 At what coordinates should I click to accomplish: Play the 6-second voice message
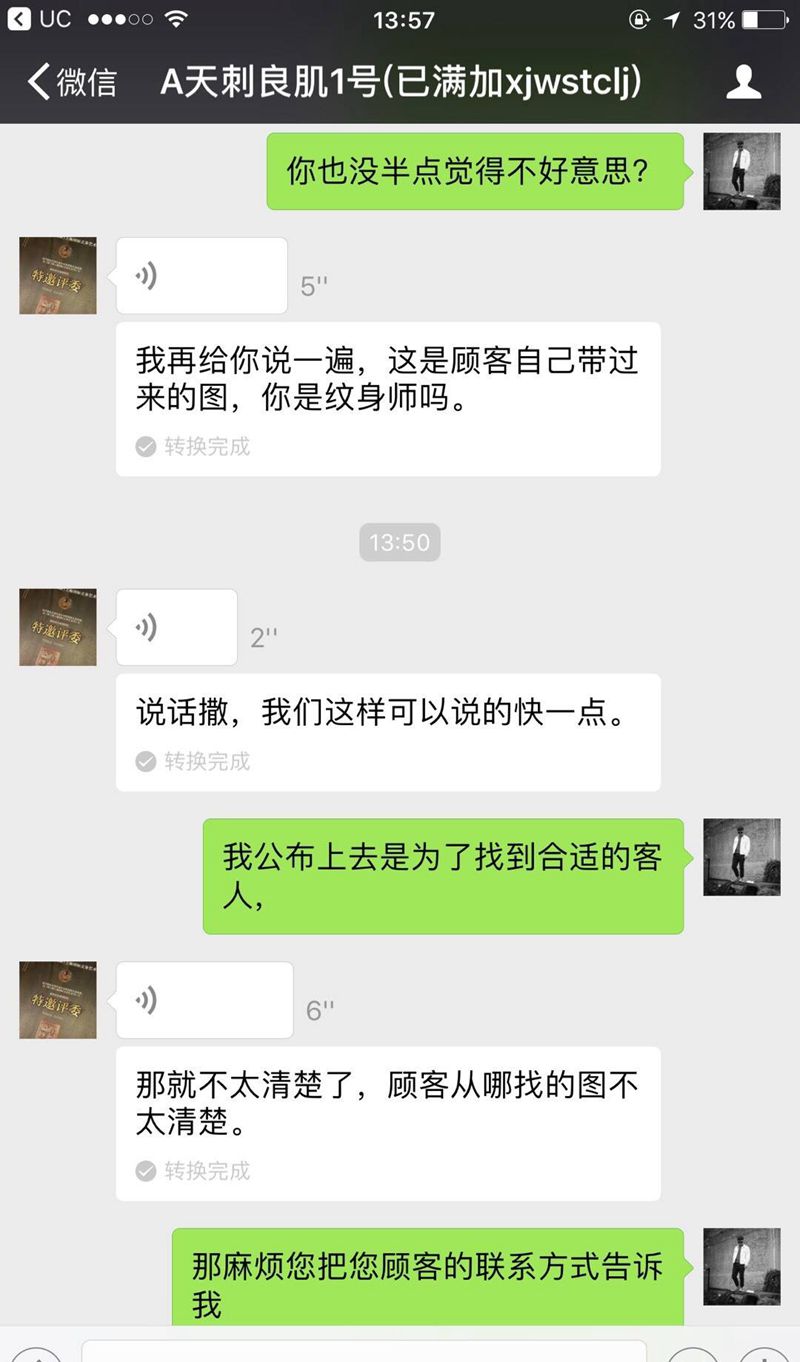(x=204, y=1000)
